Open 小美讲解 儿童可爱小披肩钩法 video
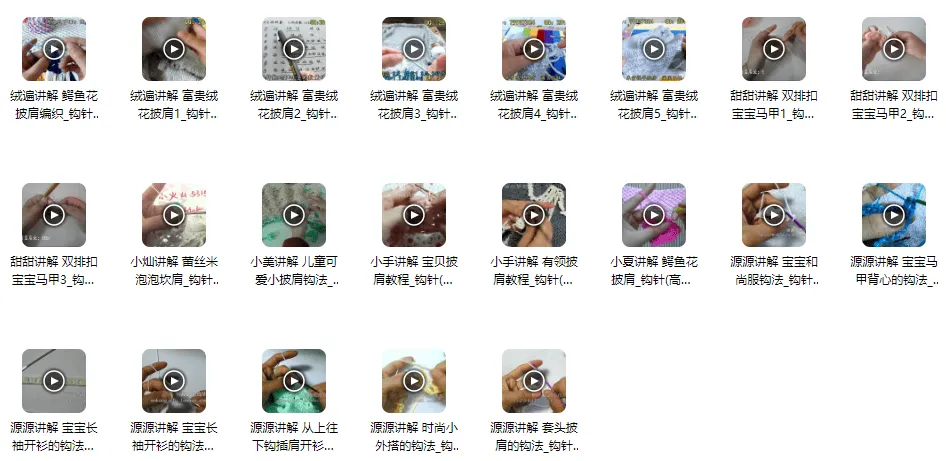Viewport: 946px width, 461px height. (294, 215)
